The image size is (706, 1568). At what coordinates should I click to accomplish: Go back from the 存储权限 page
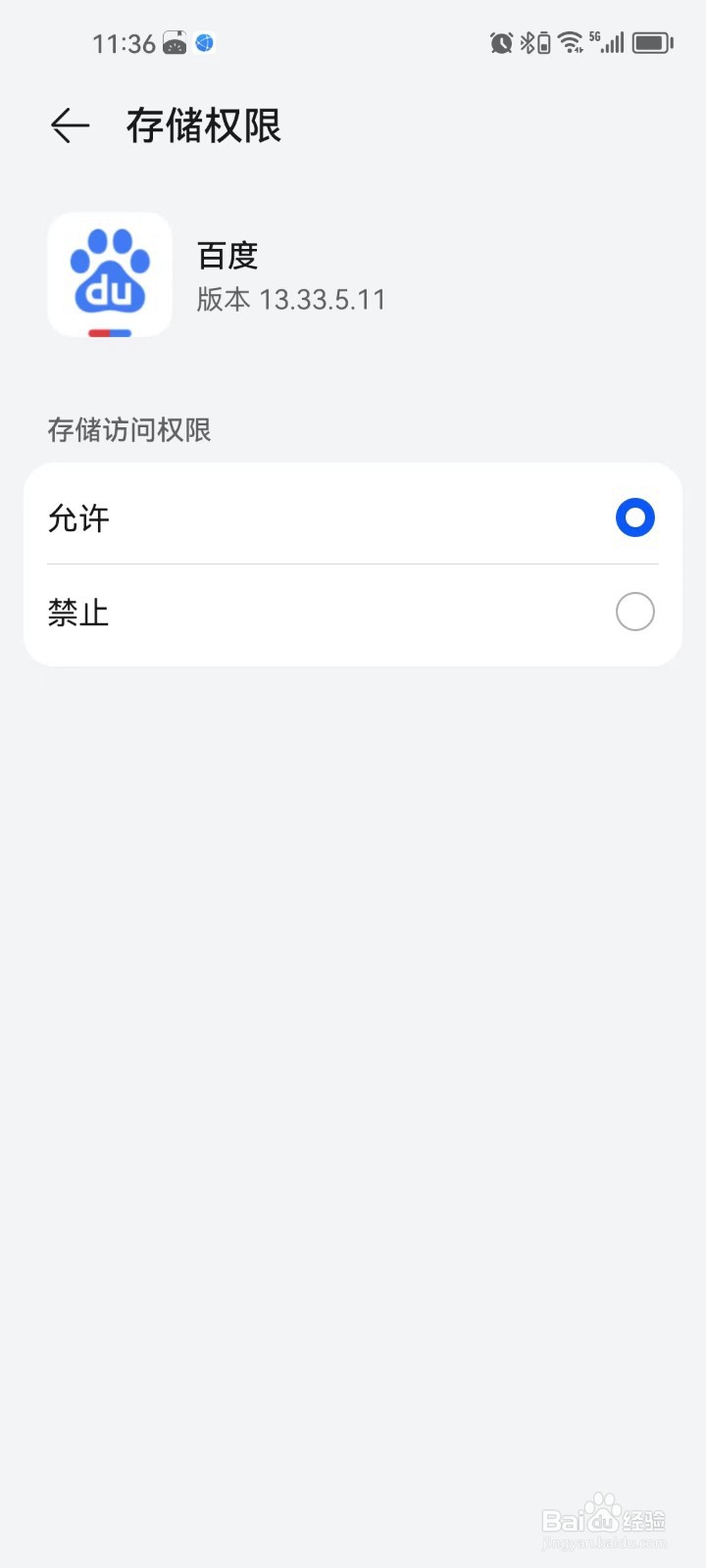point(70,125)
